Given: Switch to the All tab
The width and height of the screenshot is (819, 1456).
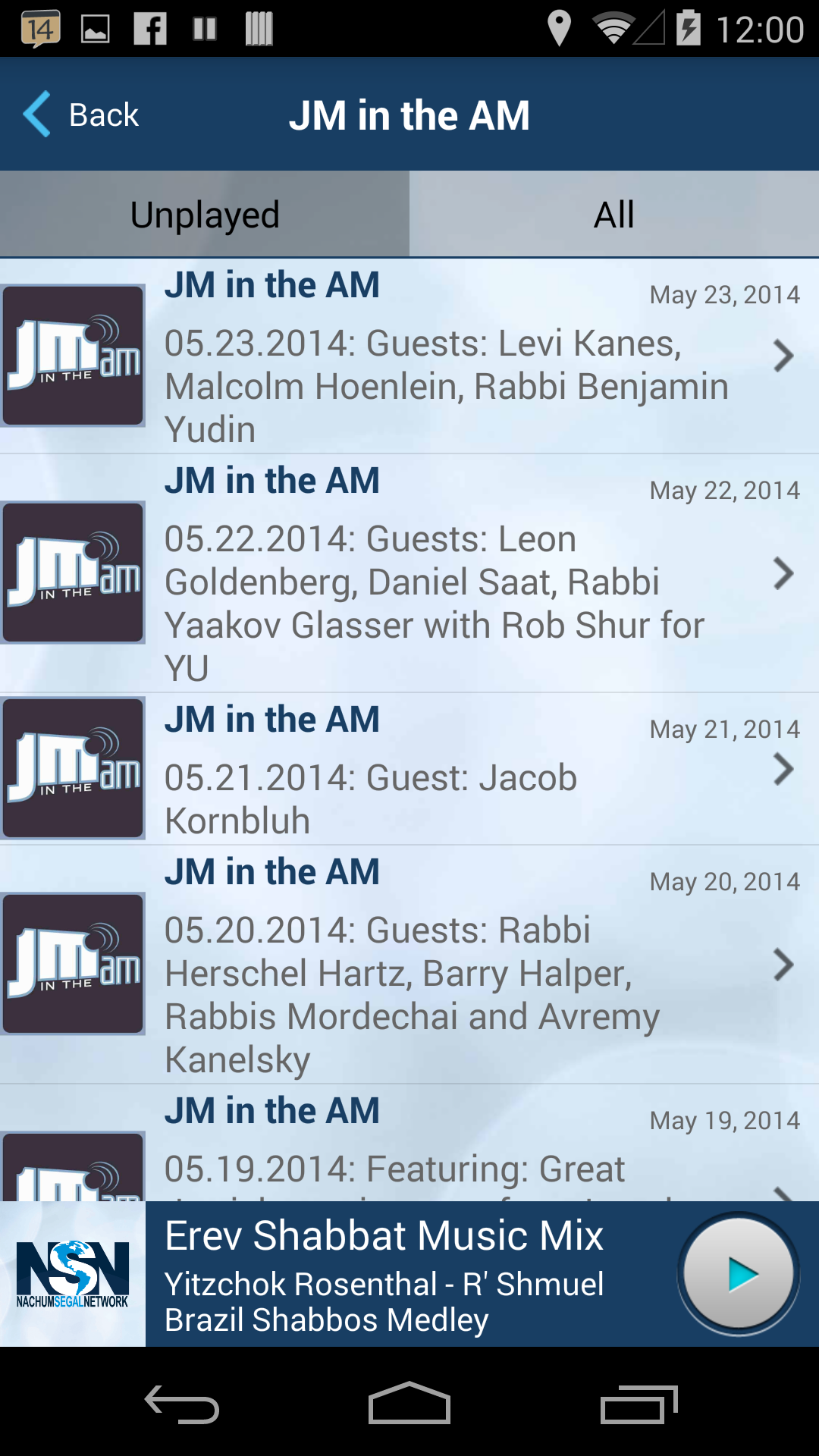Looking at the screenshot, I should pyautogui.click(x=614, y=215).
